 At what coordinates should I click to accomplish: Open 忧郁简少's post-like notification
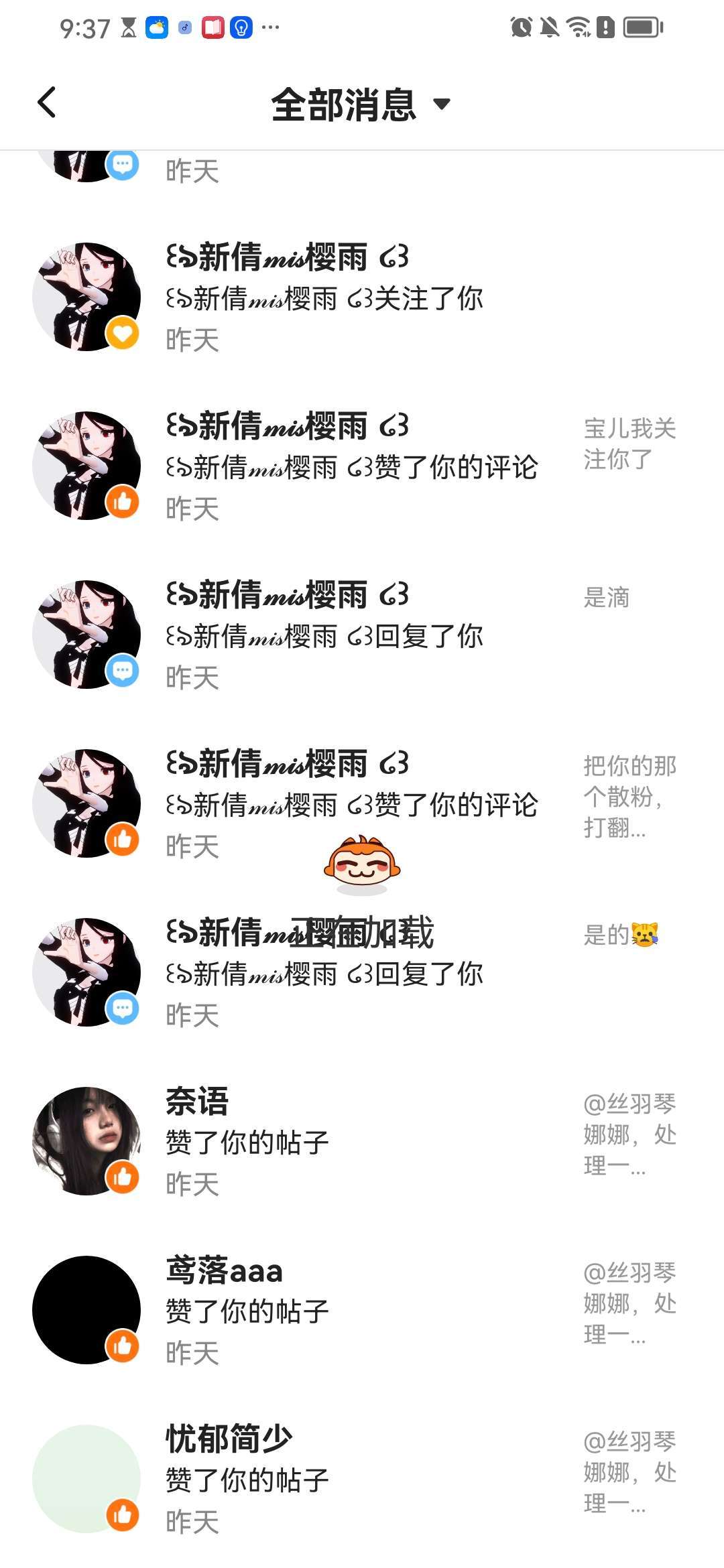[362, 1480]
